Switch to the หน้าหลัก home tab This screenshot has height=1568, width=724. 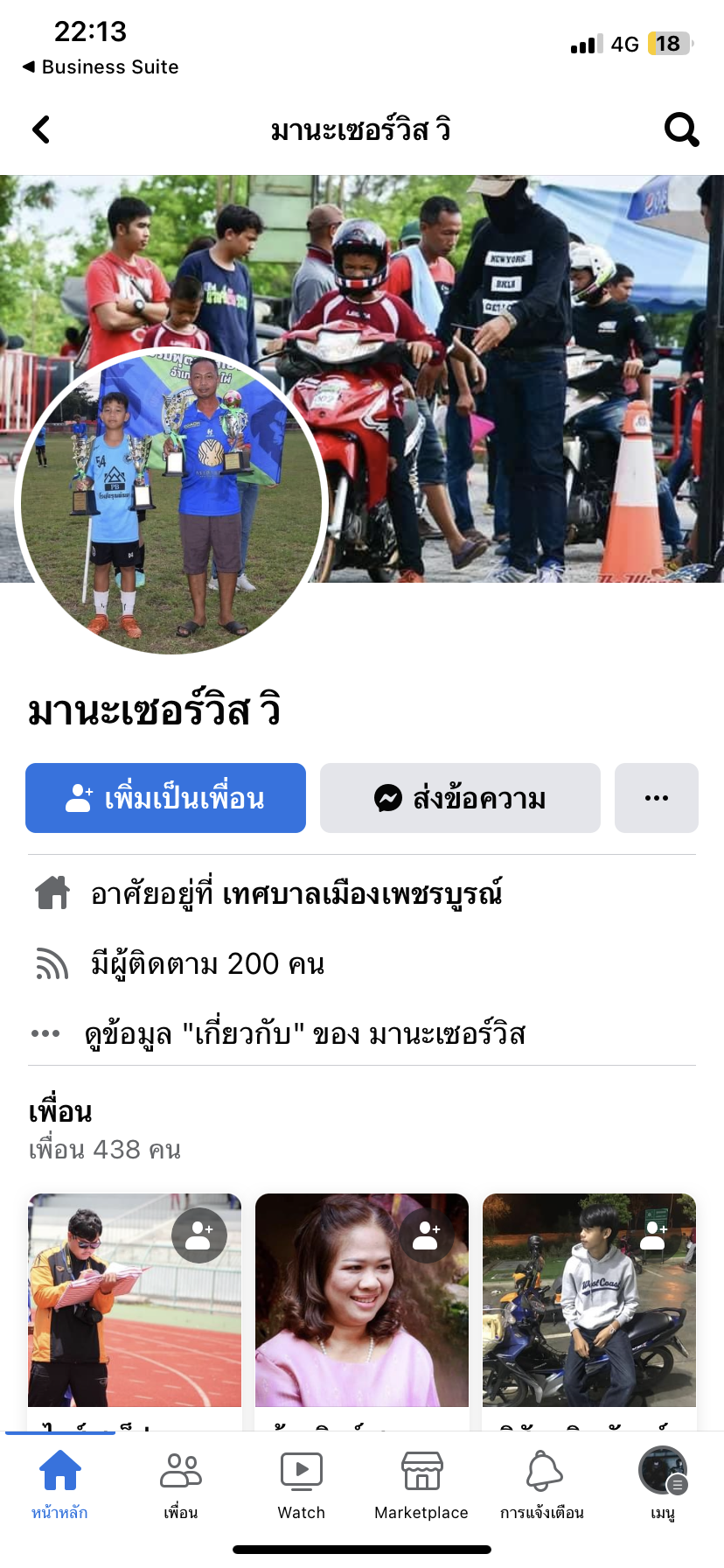[x=59, y=1482]
